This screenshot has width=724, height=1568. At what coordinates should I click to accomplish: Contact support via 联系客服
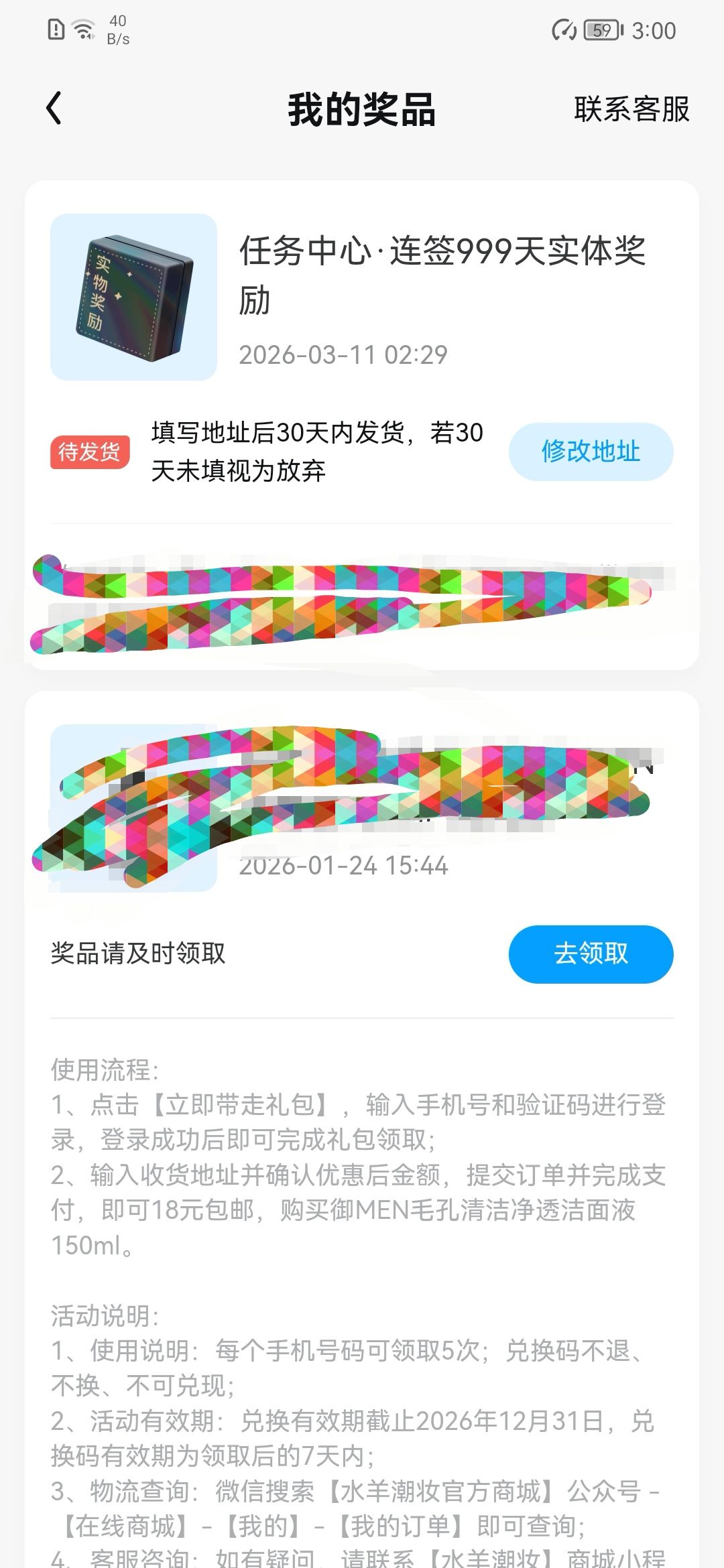pos(631,109)
